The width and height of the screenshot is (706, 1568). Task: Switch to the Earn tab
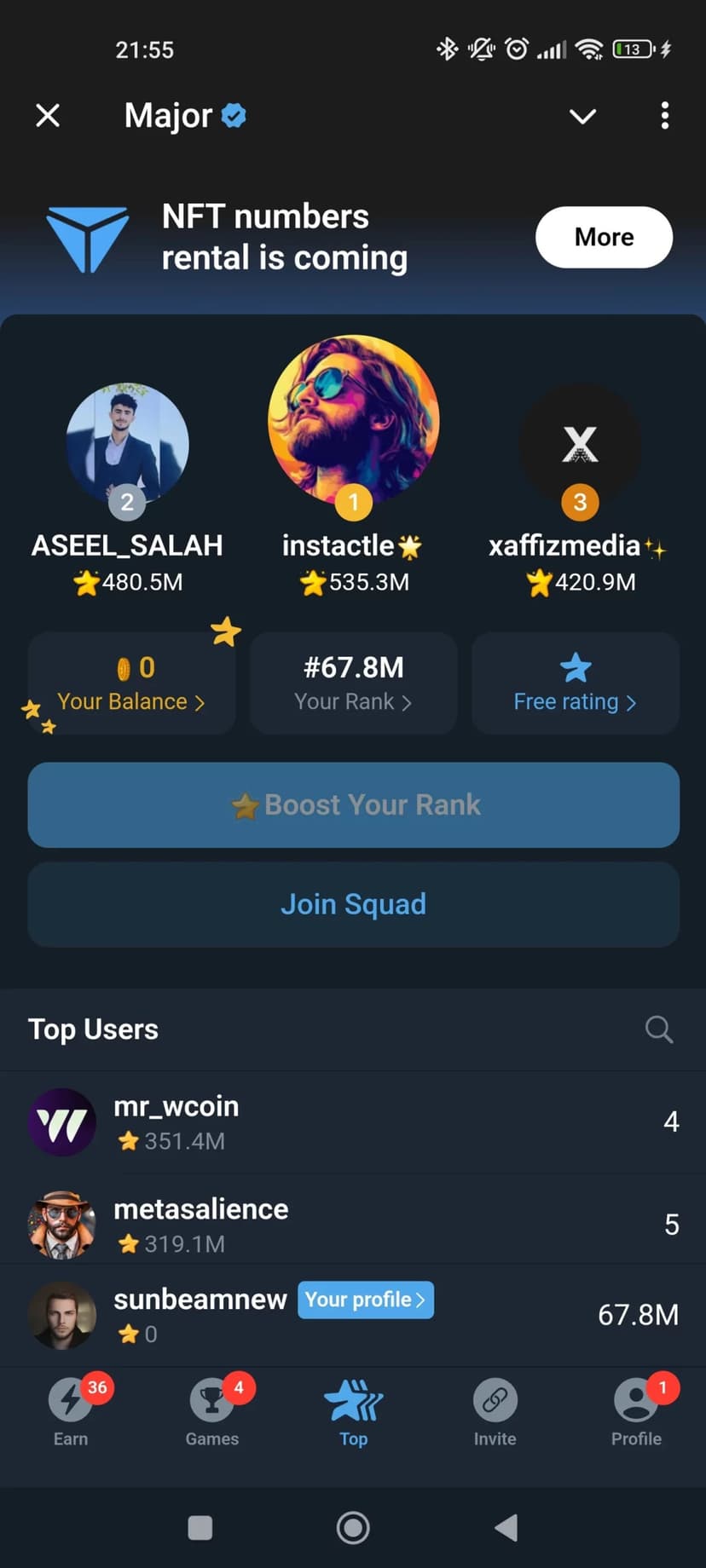71,1413
